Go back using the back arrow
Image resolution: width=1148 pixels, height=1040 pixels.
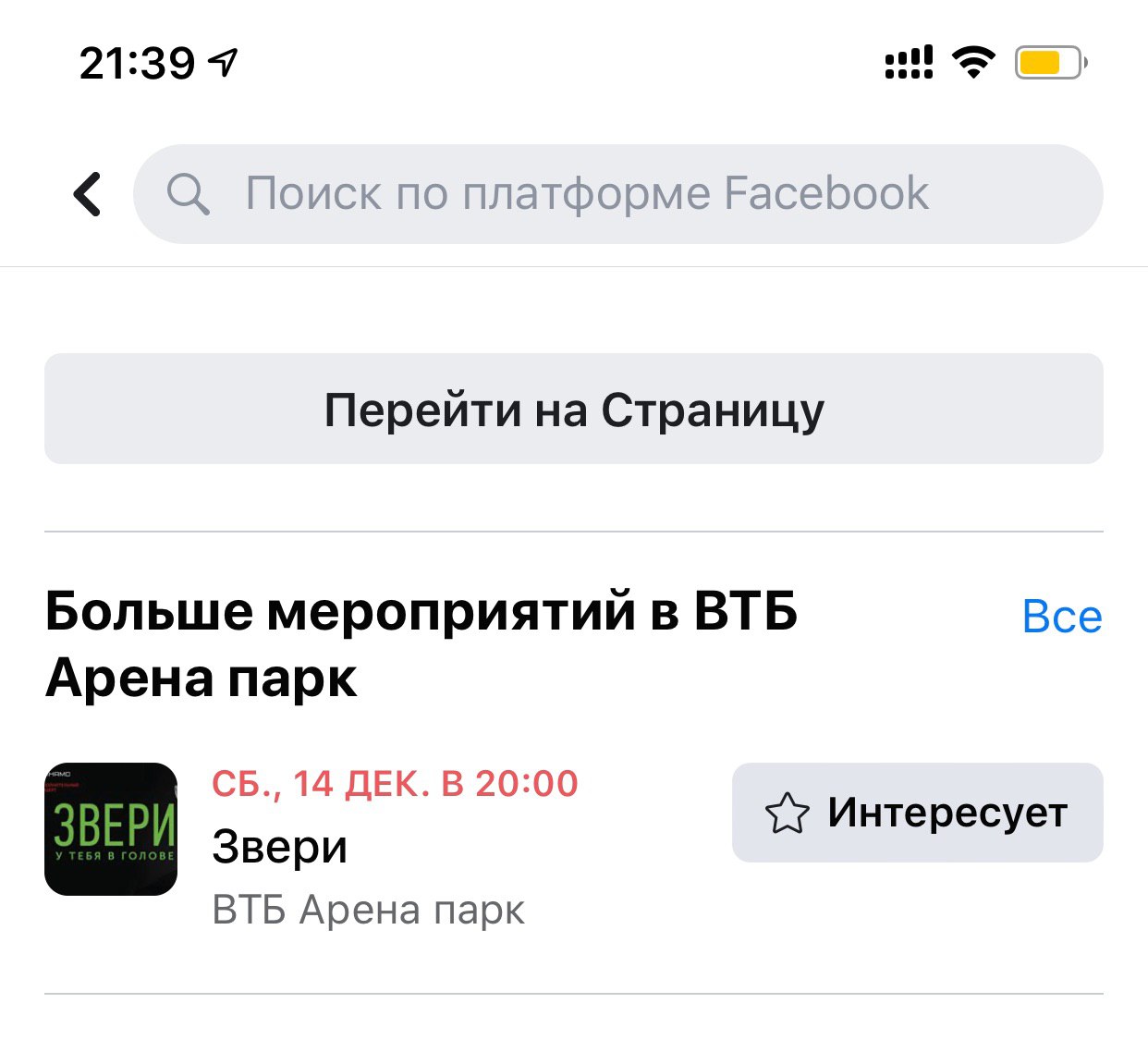(x=88, y=194)
